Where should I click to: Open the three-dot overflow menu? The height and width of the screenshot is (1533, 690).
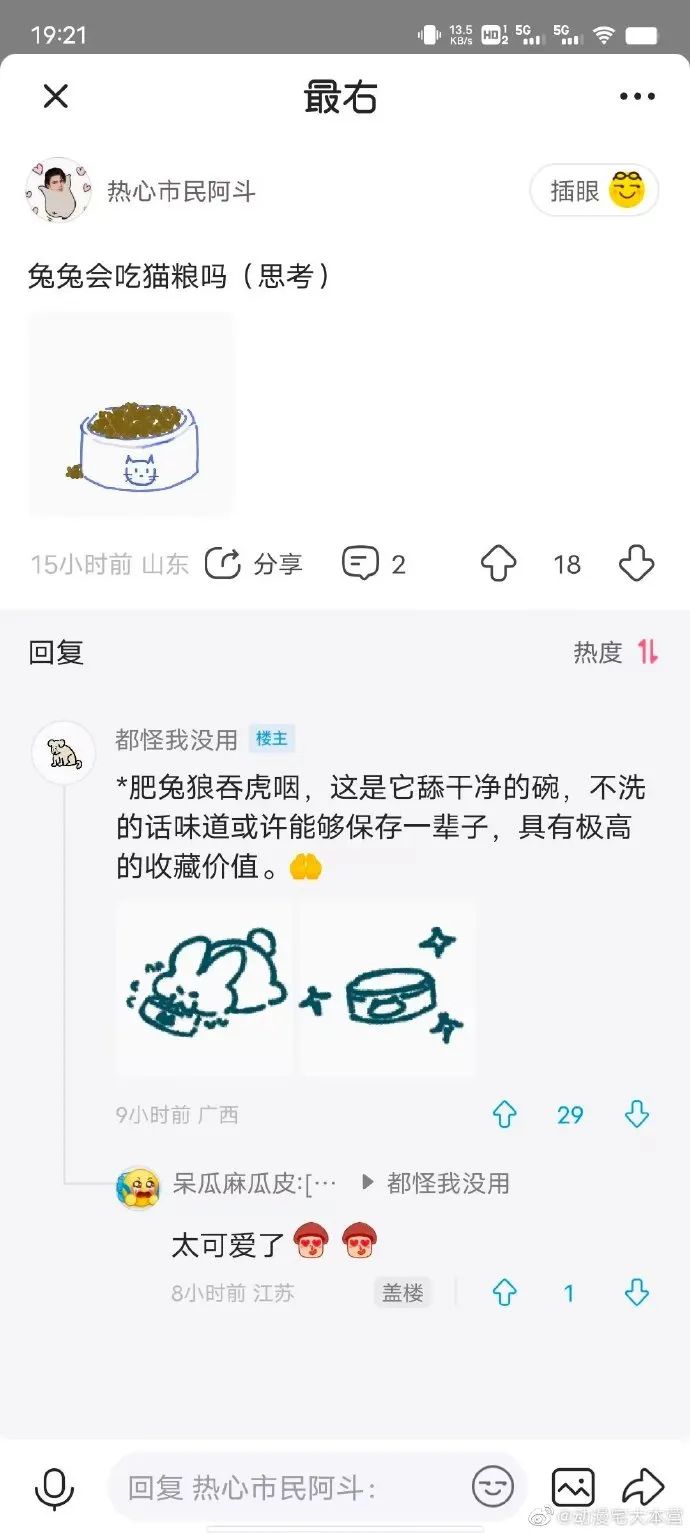637,97
